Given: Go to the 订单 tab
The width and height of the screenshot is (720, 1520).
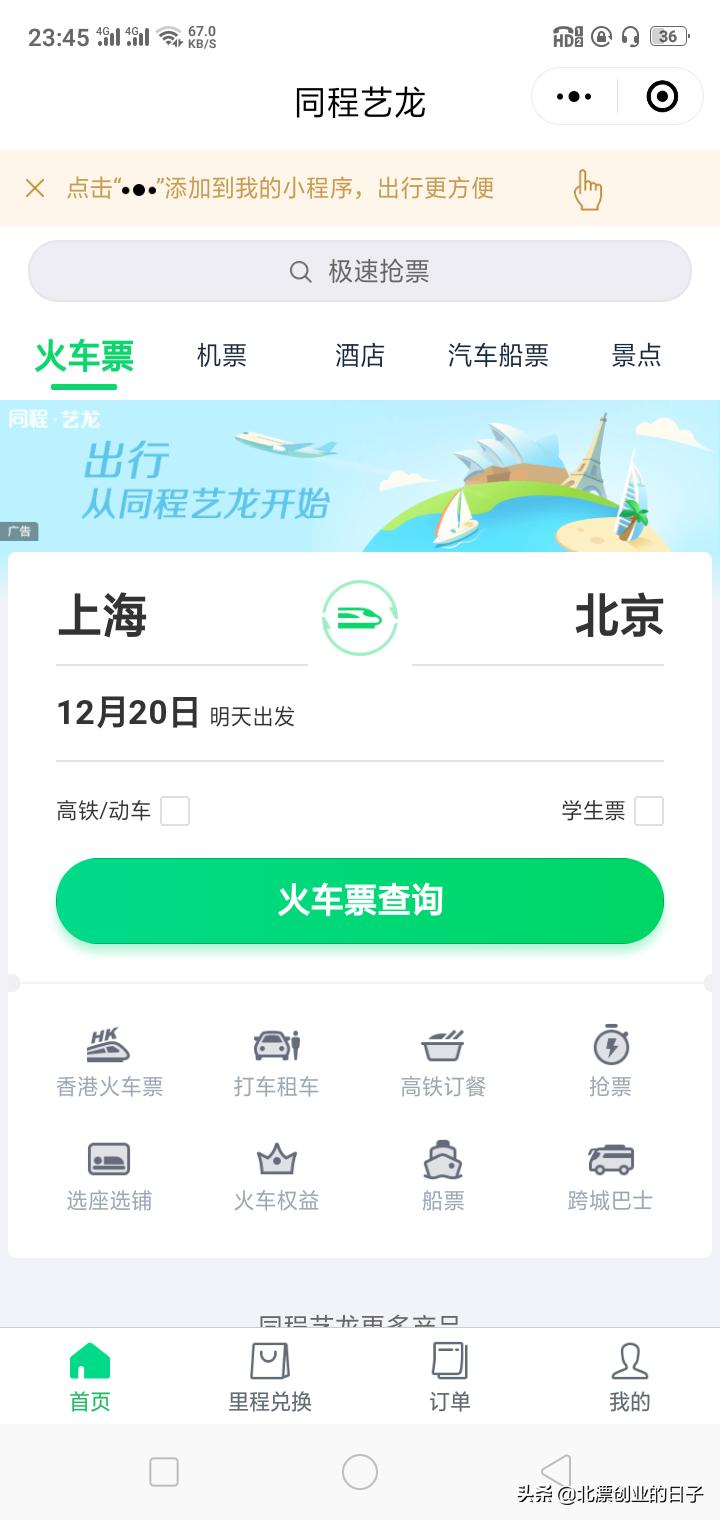Looking at the screenshot, I should (x=449, y=1376).
